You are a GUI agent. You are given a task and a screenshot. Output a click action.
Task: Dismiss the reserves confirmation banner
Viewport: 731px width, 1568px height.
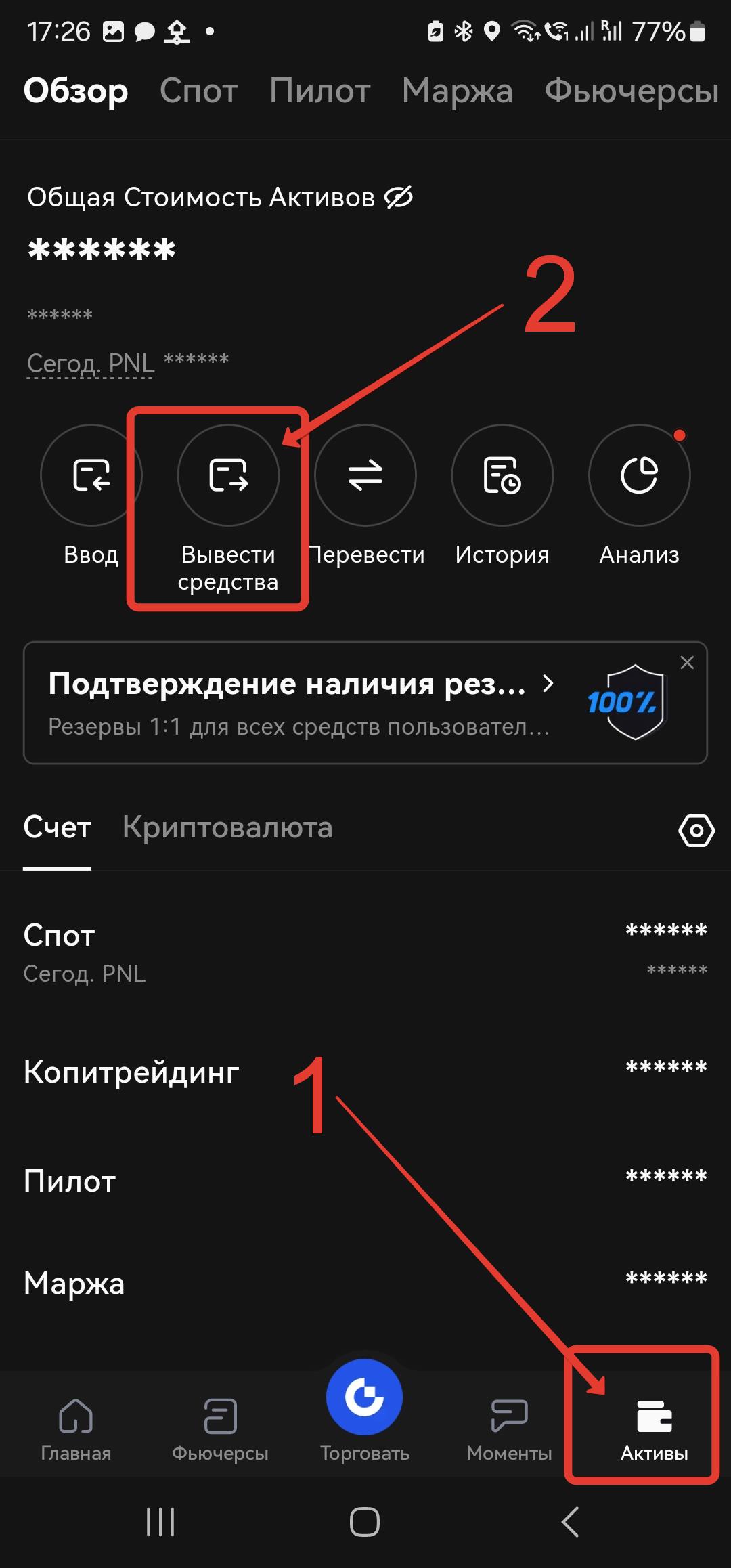click(x=687, y=663)
